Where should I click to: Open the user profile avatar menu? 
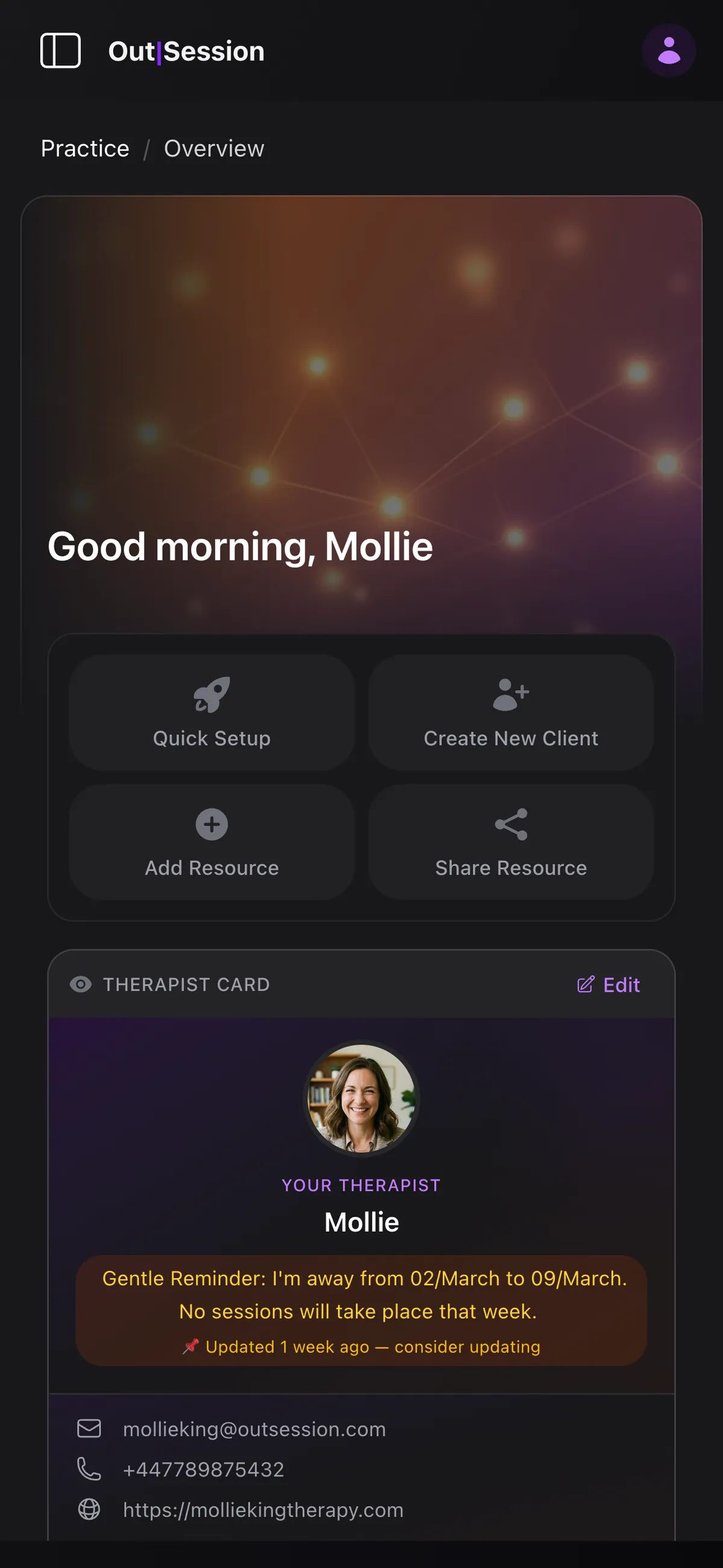[668, 51]
